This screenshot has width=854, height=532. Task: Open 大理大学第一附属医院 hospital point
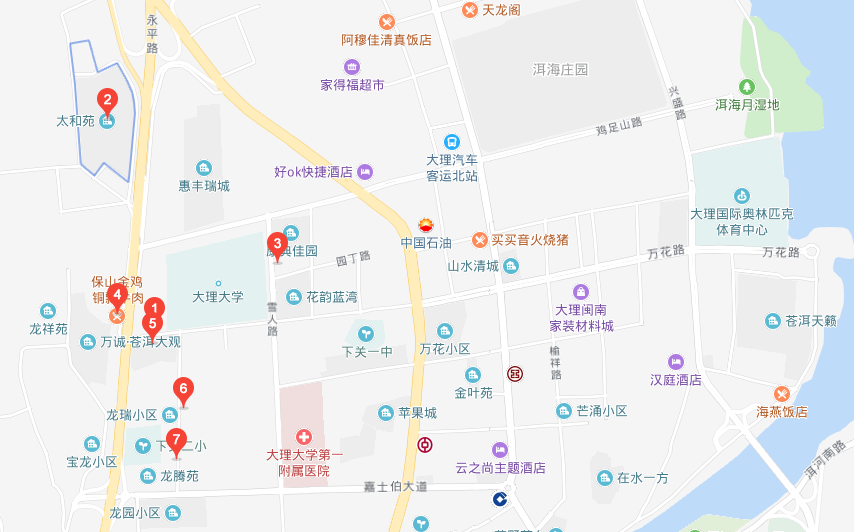pos(304,438)
